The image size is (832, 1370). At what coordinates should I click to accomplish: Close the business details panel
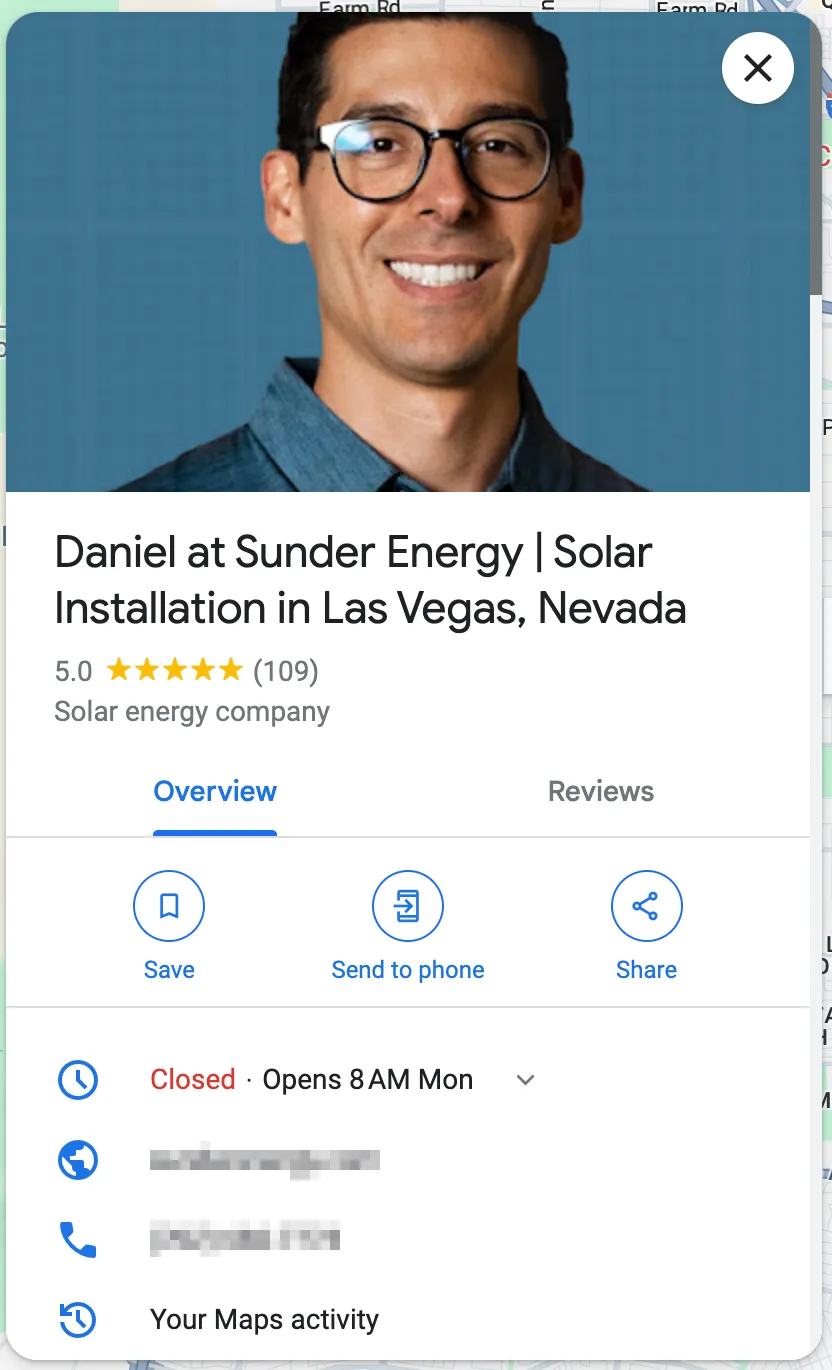pos(757,68)
